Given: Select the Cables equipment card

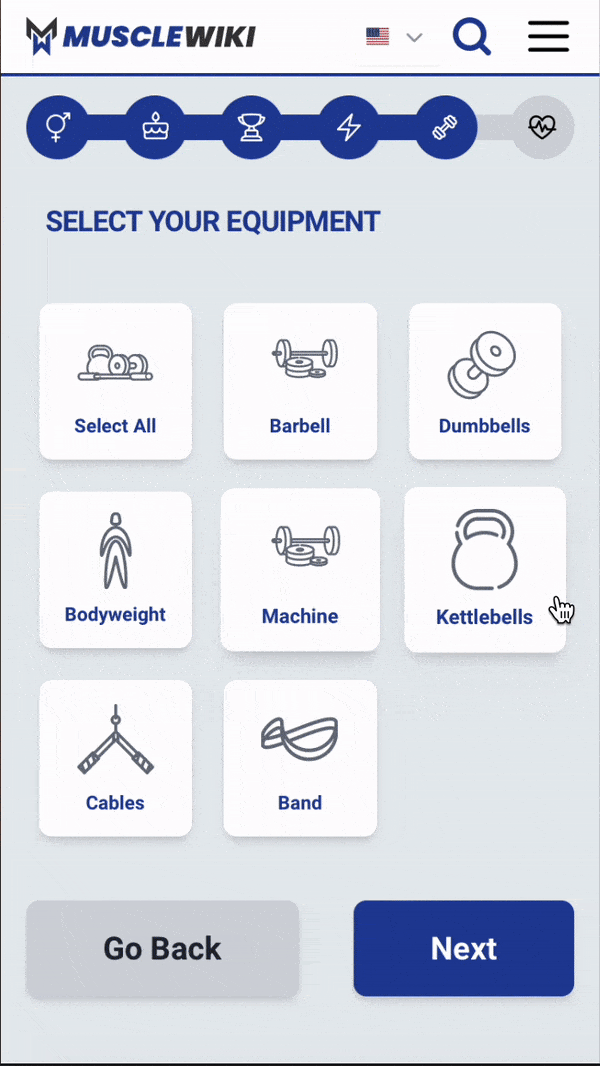Looking at the screenshot, I should (x=115, y=758).
